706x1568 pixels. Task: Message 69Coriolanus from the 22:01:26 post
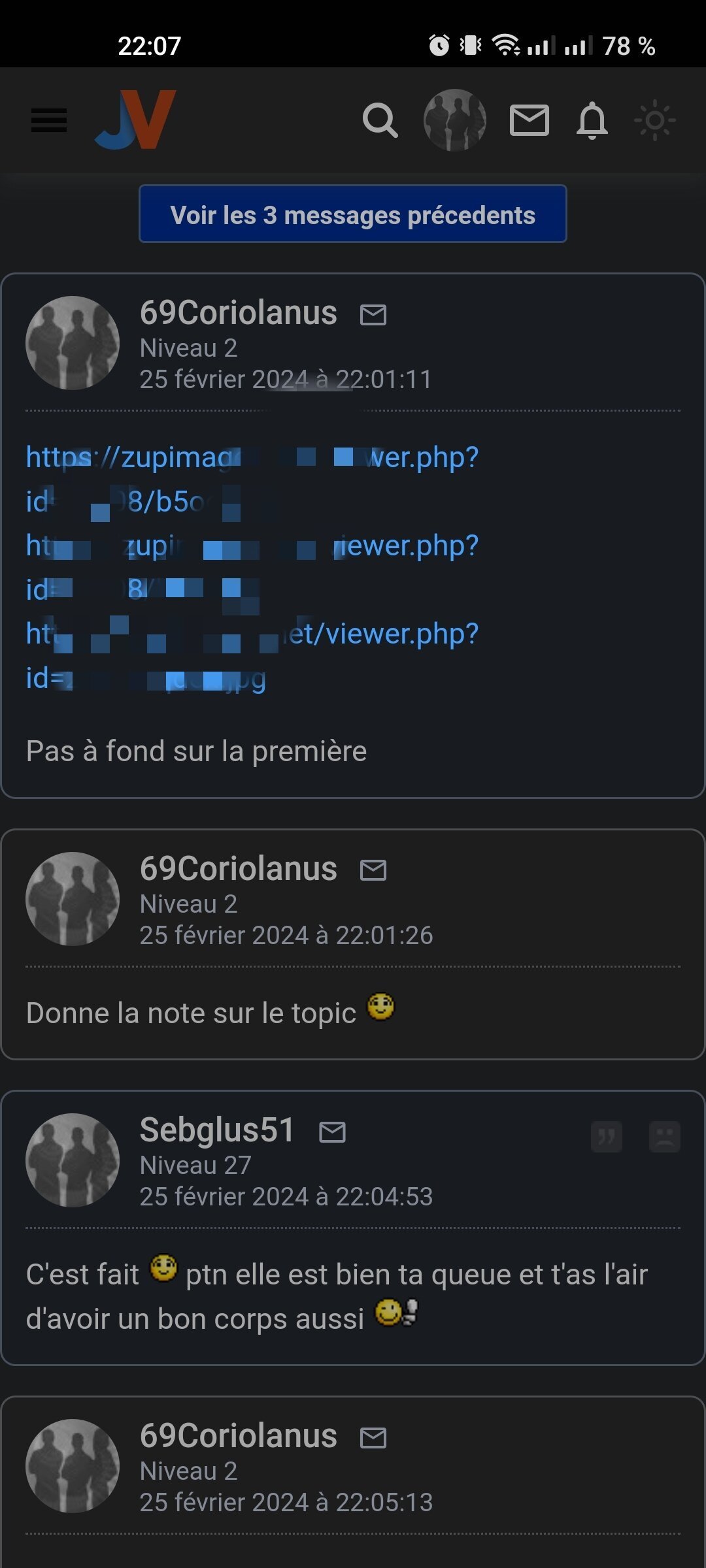coord(373,870)
